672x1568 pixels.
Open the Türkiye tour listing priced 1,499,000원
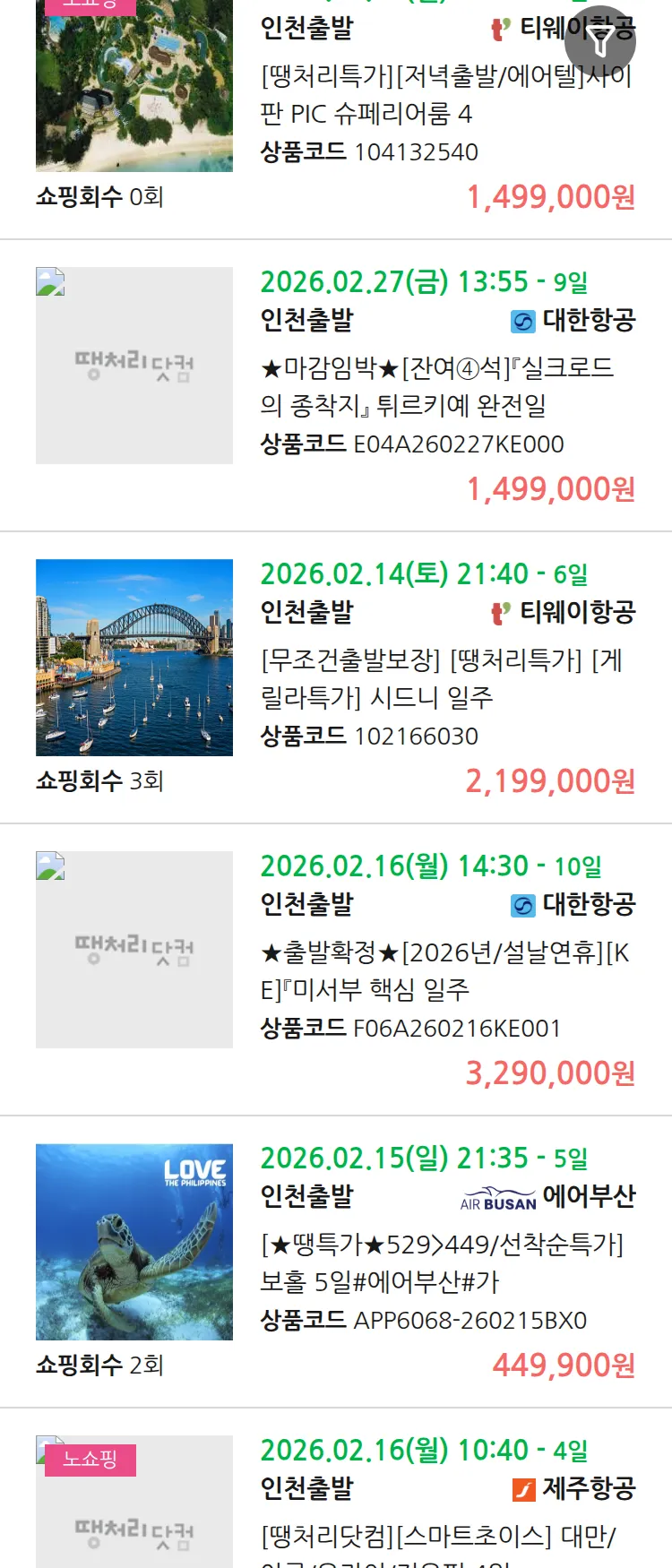coord(445,386)
